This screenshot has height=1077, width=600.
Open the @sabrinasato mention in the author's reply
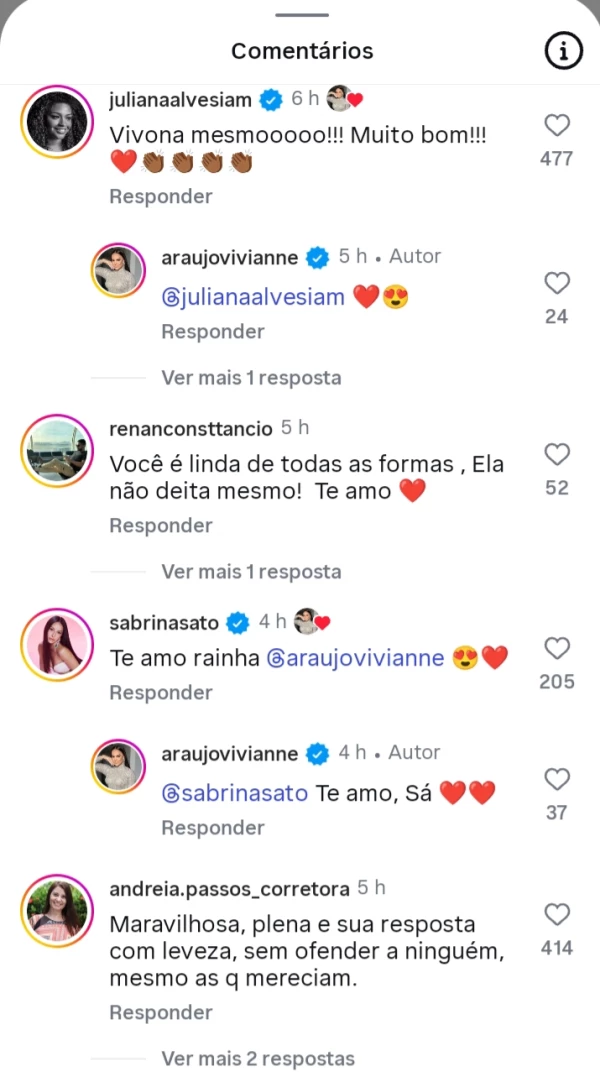235,794
